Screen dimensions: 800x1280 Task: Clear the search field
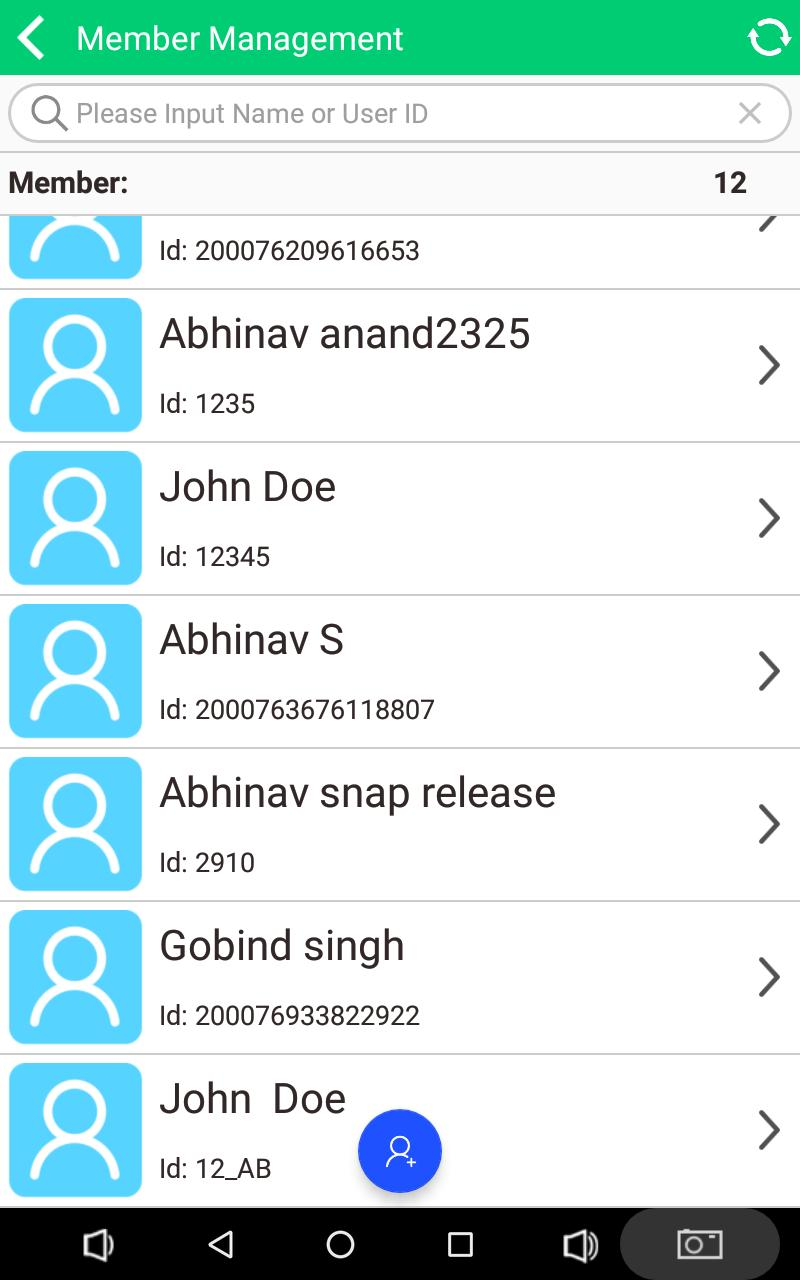tap(750, 113)
